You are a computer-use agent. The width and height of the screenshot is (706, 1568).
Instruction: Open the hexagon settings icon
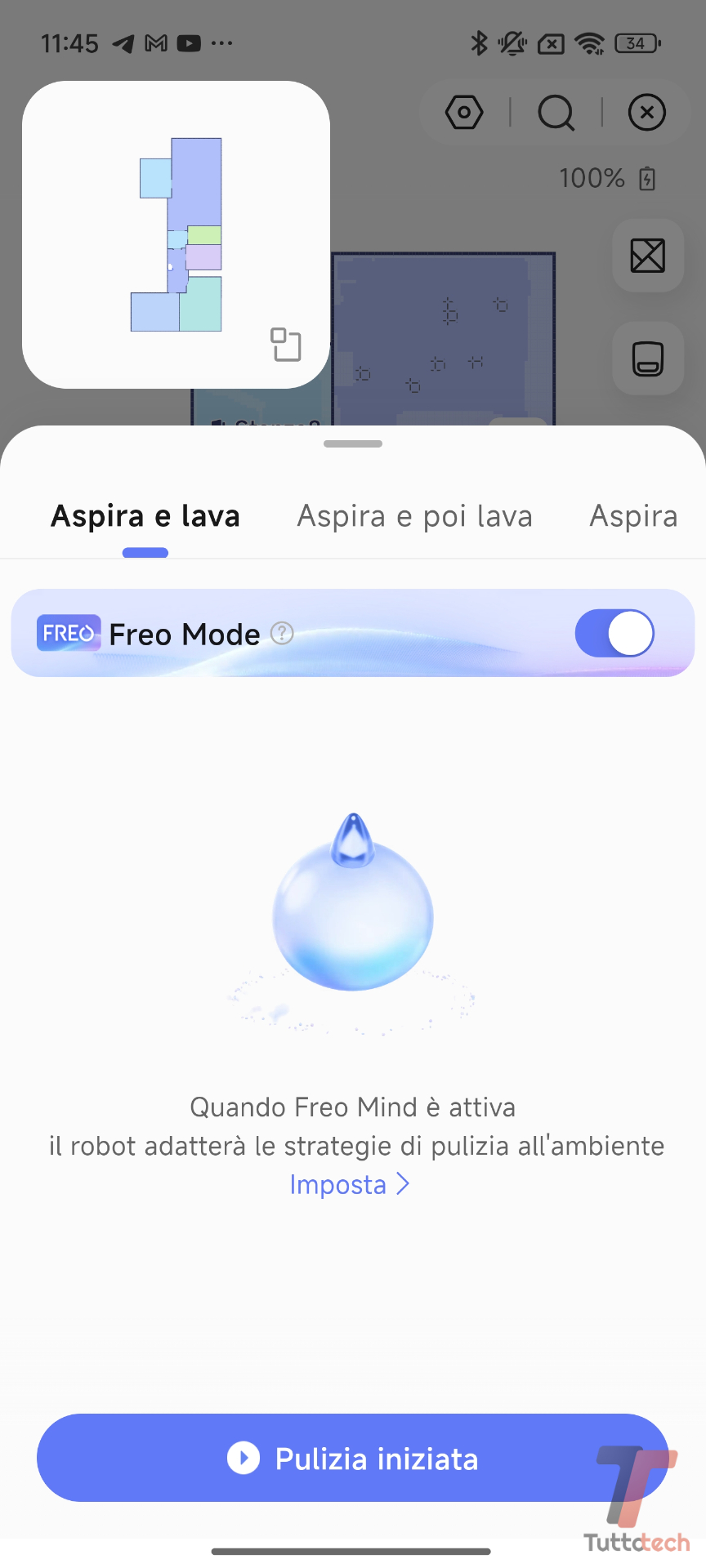tap(464, 113)
